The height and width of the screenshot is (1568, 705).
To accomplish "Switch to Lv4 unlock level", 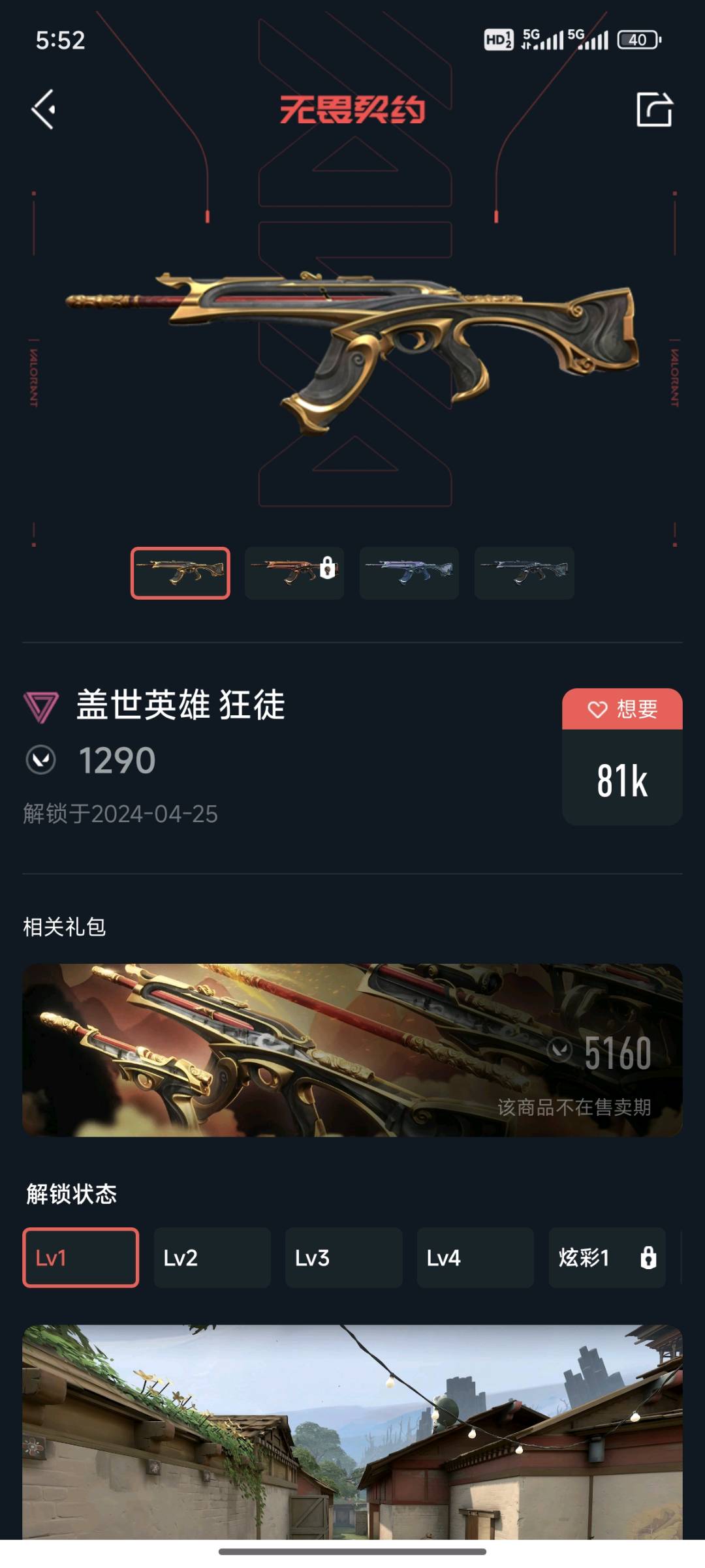I will click(475, 1257).
